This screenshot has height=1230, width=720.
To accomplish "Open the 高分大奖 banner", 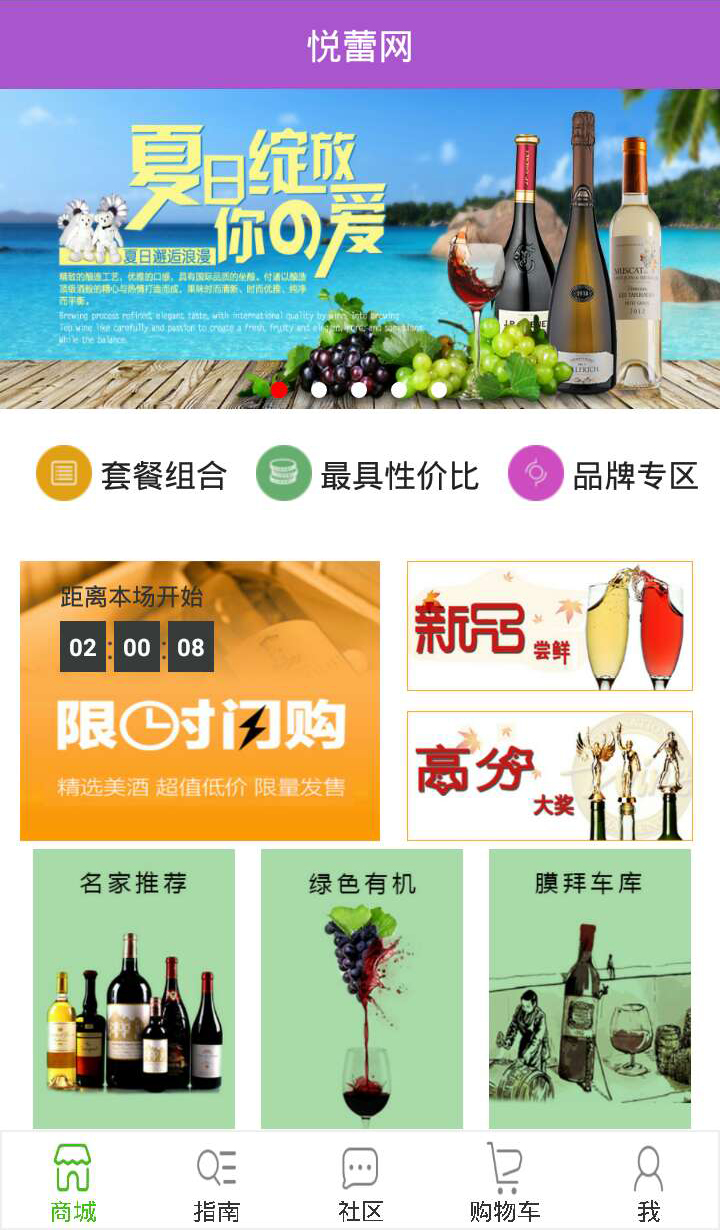I will point(549,776).
